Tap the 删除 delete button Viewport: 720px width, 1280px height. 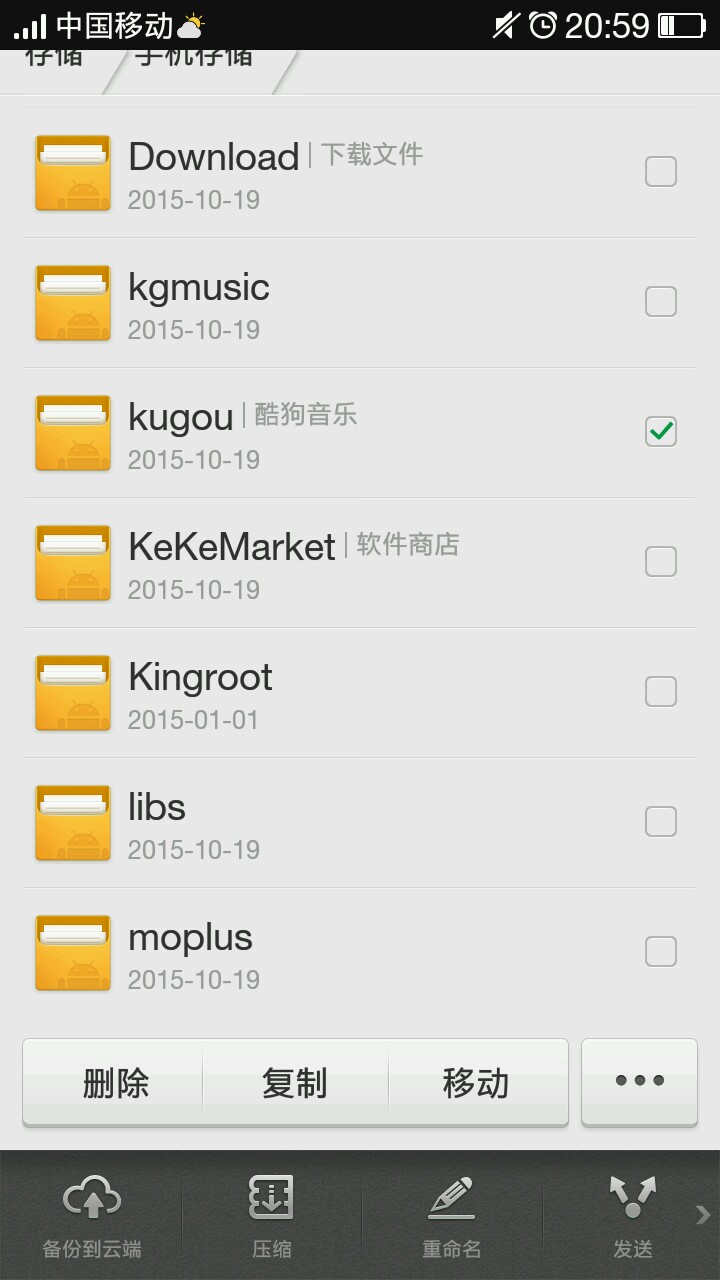(x=115, y=1083)
